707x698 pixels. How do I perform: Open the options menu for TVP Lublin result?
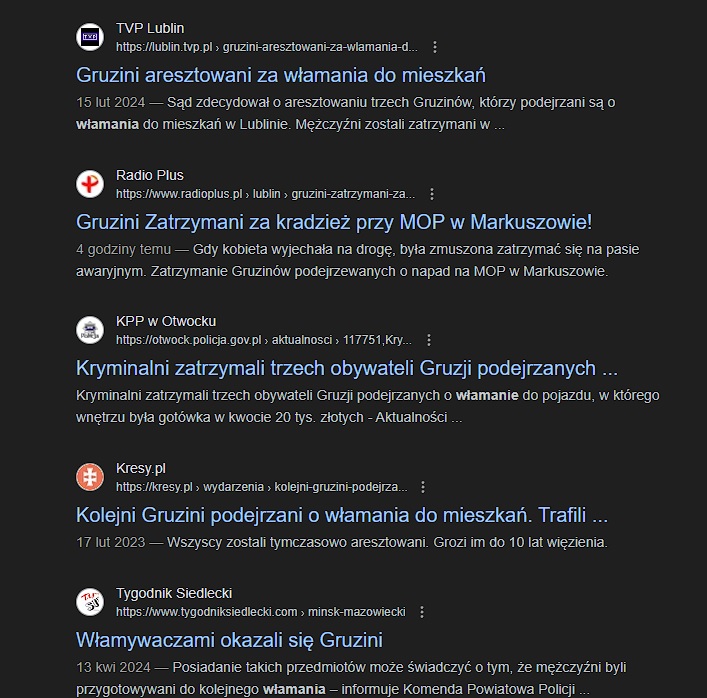(435, 47)
